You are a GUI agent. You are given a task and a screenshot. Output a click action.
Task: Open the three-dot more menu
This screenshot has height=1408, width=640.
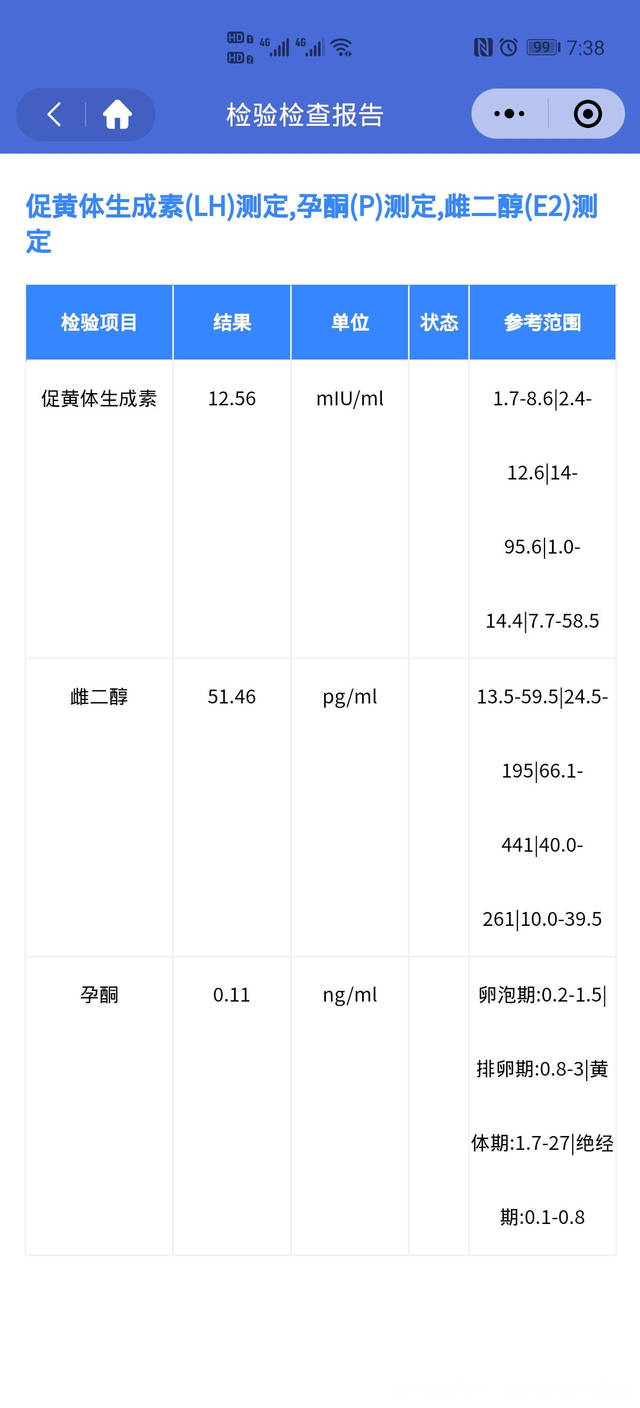coord(509,114)
